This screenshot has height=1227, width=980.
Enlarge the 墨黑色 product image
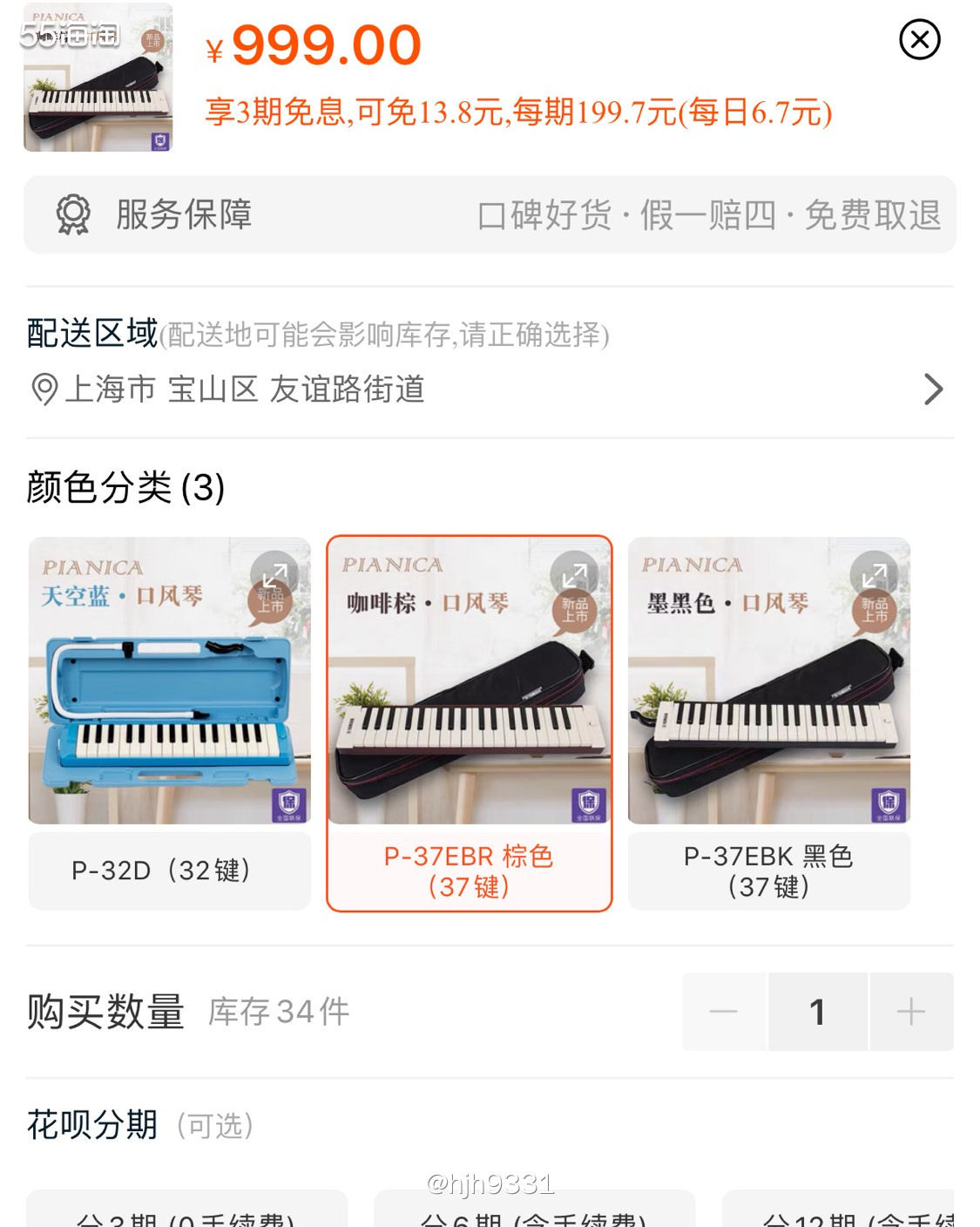tap(874, 575)
